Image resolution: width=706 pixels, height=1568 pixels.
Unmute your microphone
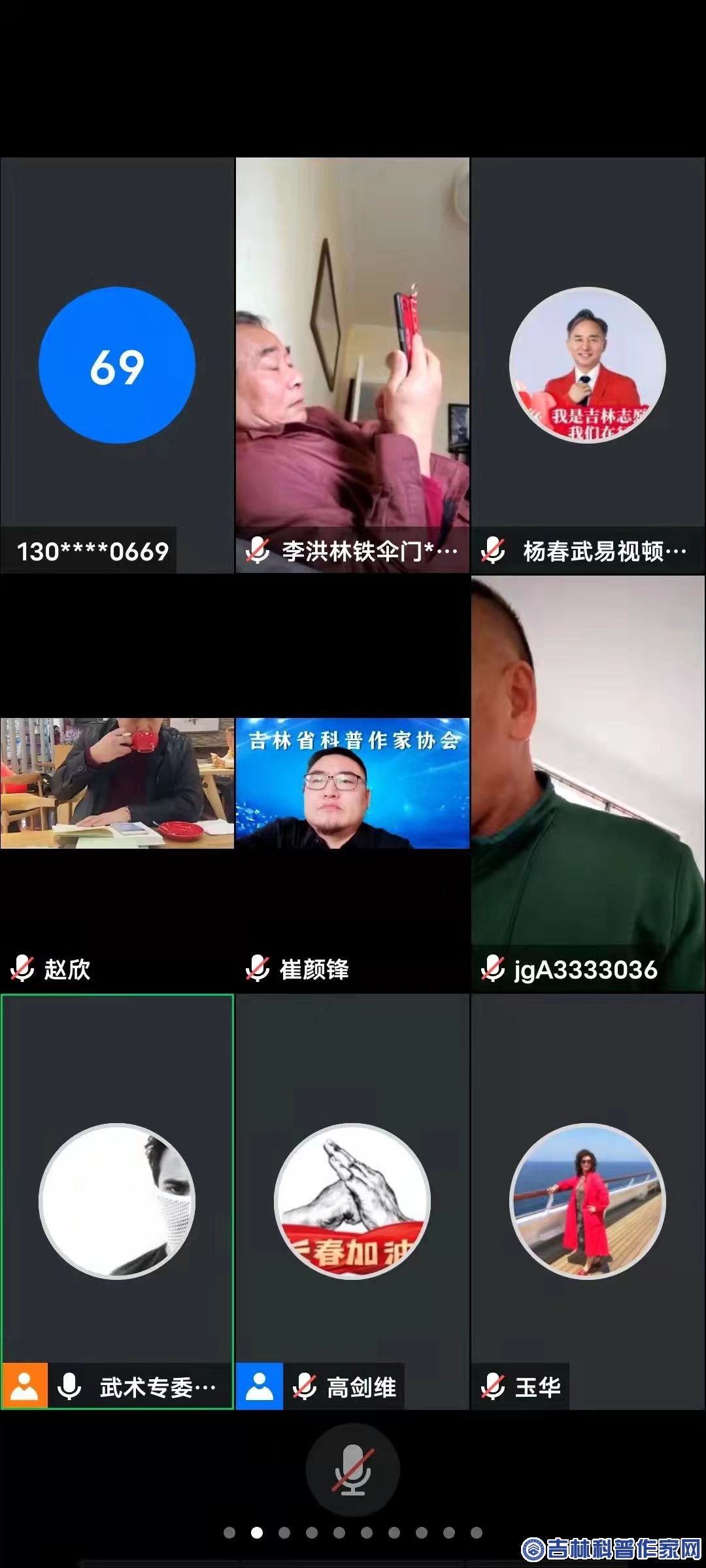(353, 1470)
